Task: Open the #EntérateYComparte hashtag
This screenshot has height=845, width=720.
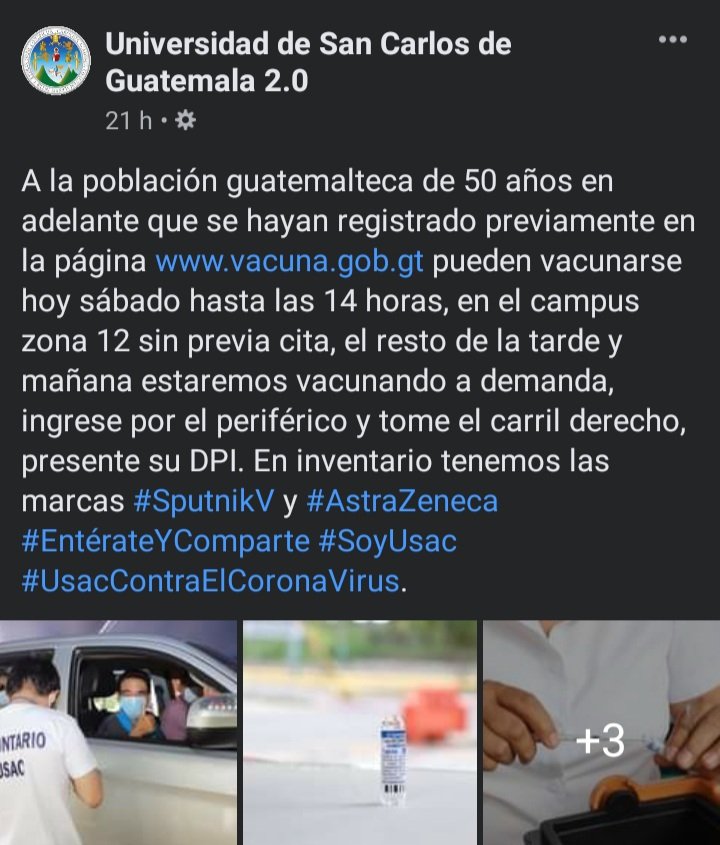Action: tap(166, 540)
